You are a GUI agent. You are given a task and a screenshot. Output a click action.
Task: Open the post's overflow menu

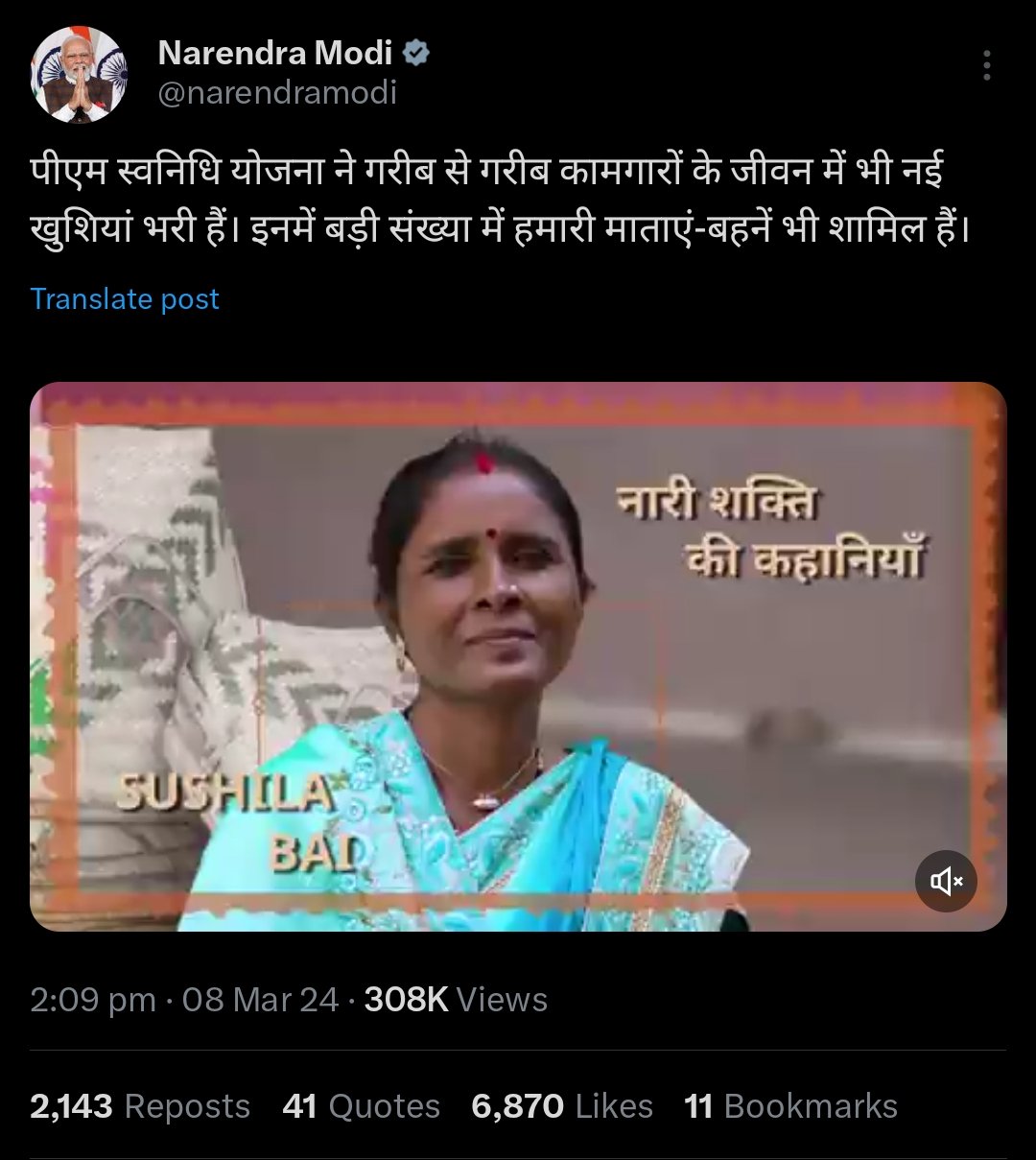(x=986, y=65)
